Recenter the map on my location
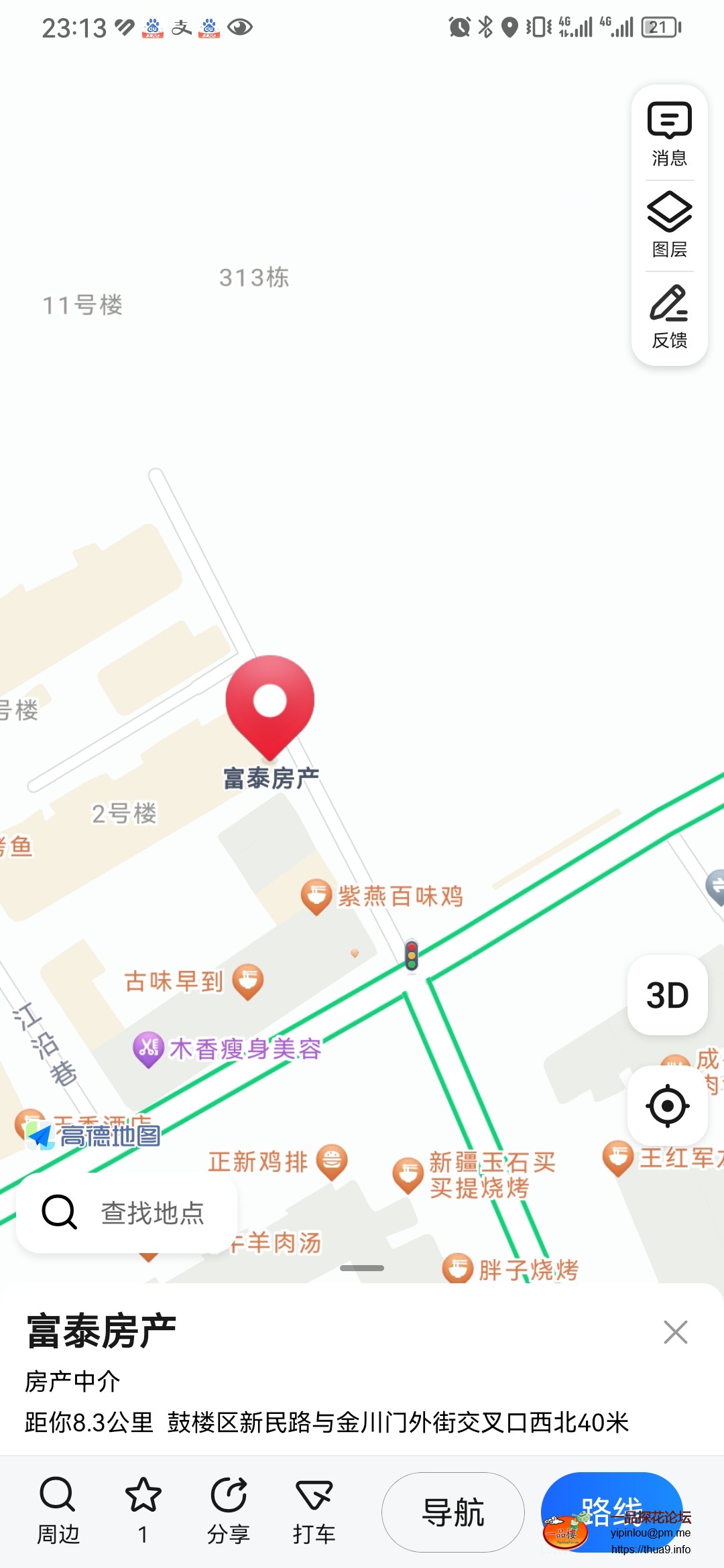The width and height of the screenshot is (724, 1568). point(667,1106)
